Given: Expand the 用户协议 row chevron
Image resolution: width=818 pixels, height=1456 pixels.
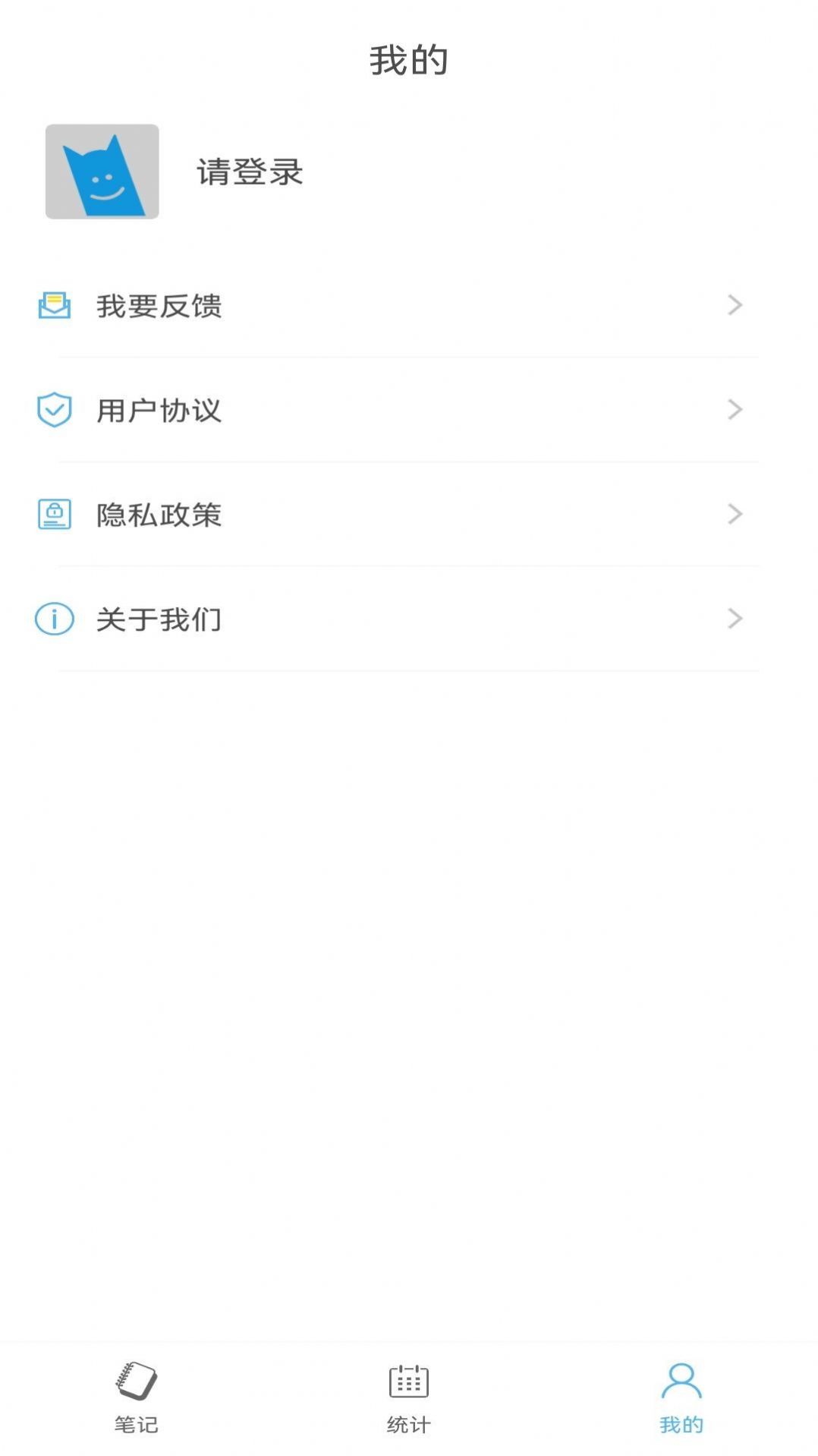Looking at the screenshot, I should coord(733,410).
